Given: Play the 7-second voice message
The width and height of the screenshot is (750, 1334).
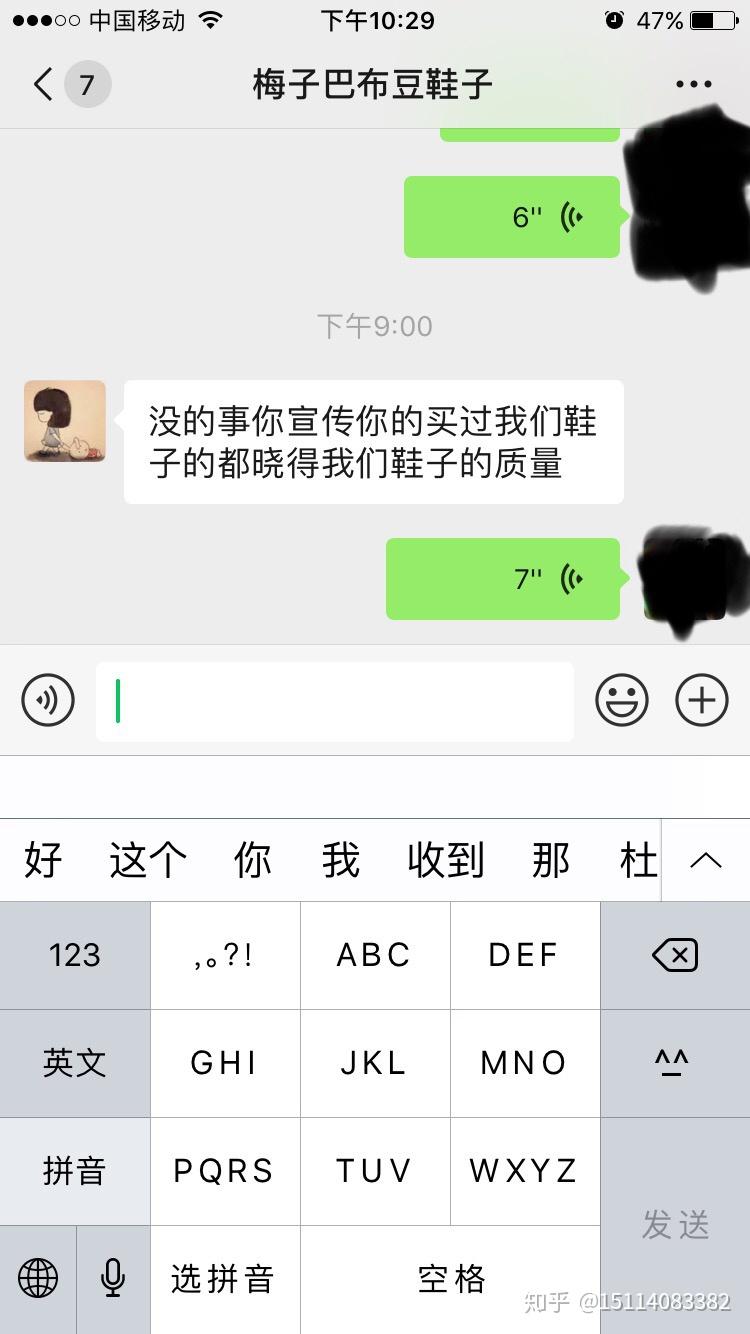Looking at the screenshot, I should 503,579.
